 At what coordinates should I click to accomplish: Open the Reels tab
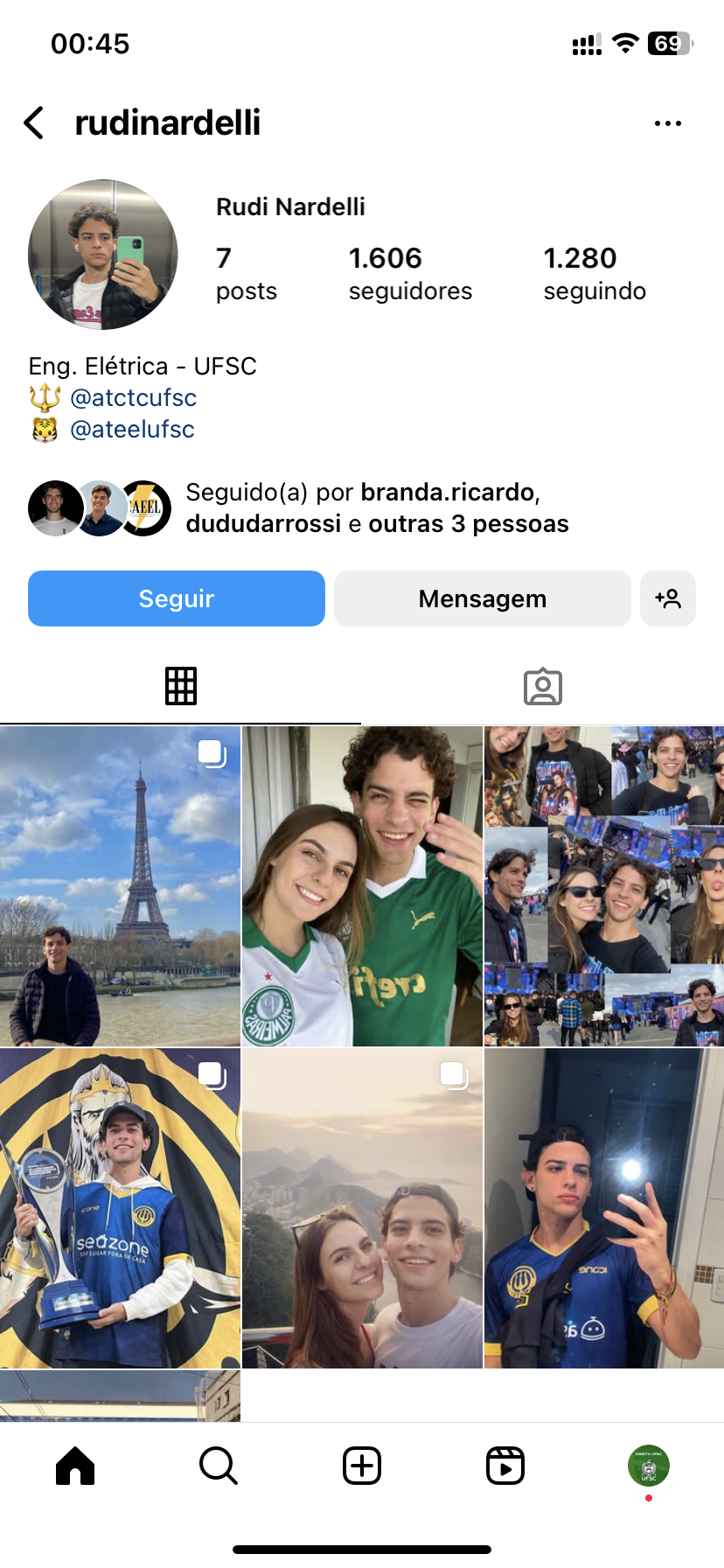point(505,1466)
